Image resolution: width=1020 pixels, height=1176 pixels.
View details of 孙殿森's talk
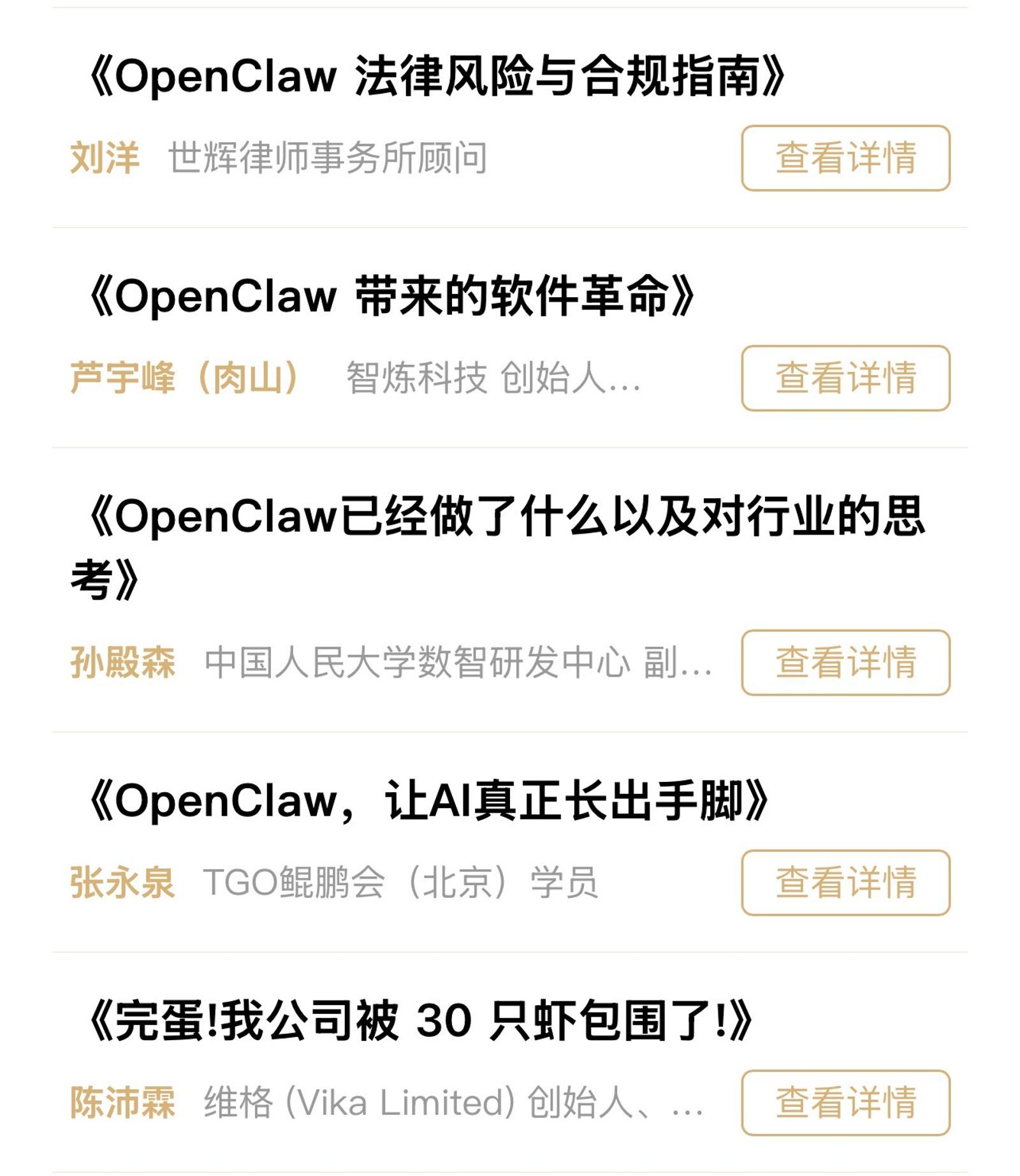click(845, 663)
